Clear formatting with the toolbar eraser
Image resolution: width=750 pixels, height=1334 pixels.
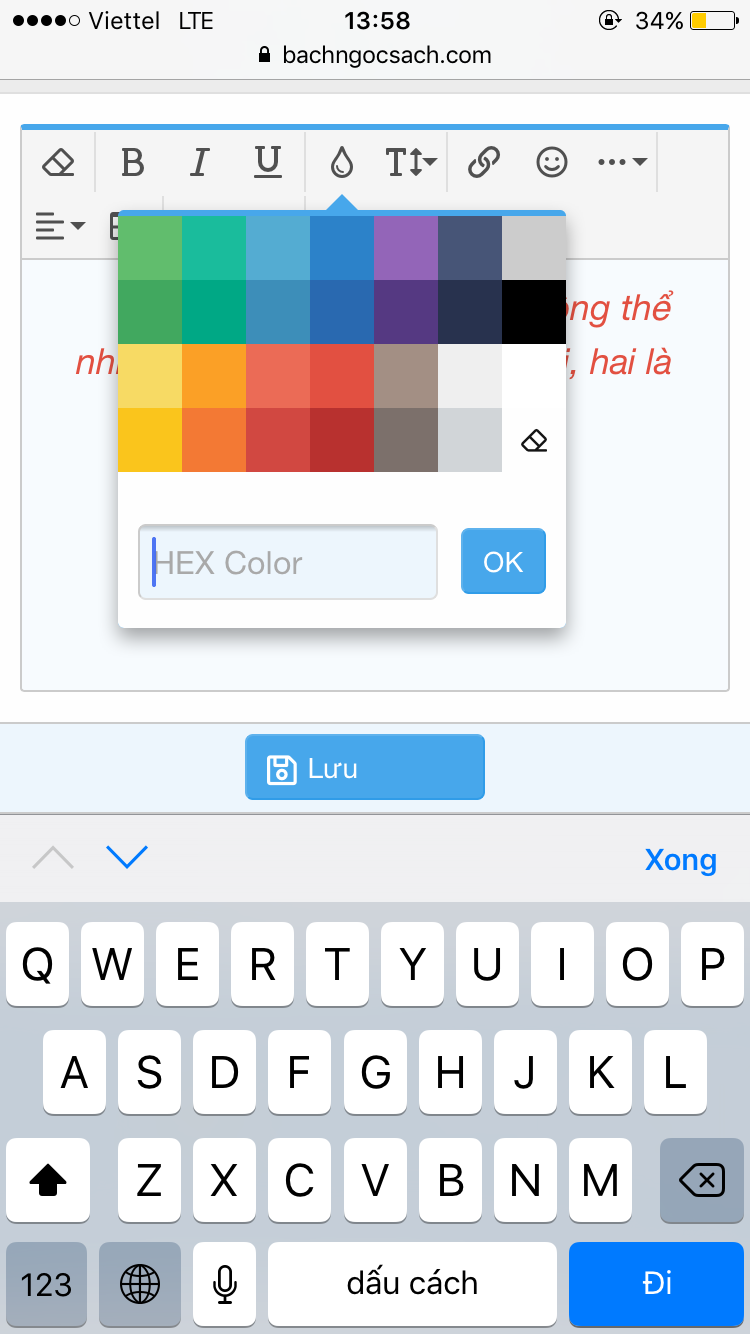pos(59,162)
